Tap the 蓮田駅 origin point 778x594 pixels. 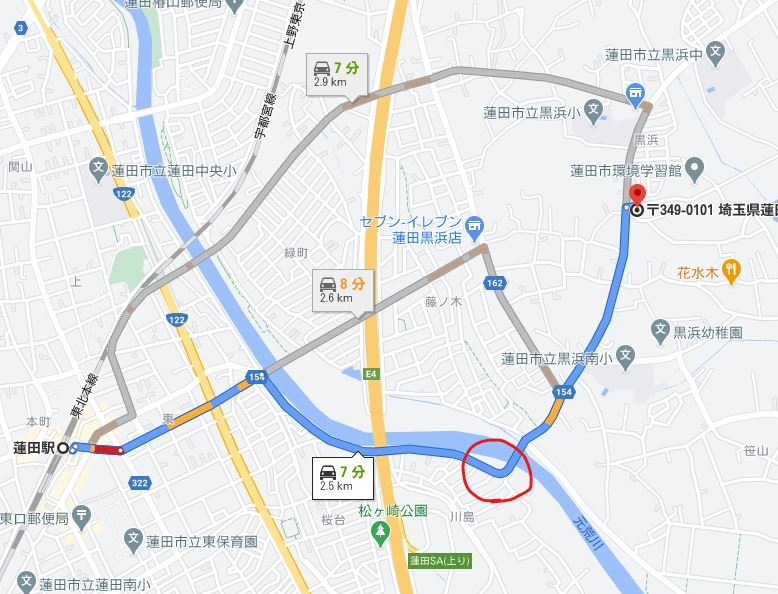pos(63,447)
